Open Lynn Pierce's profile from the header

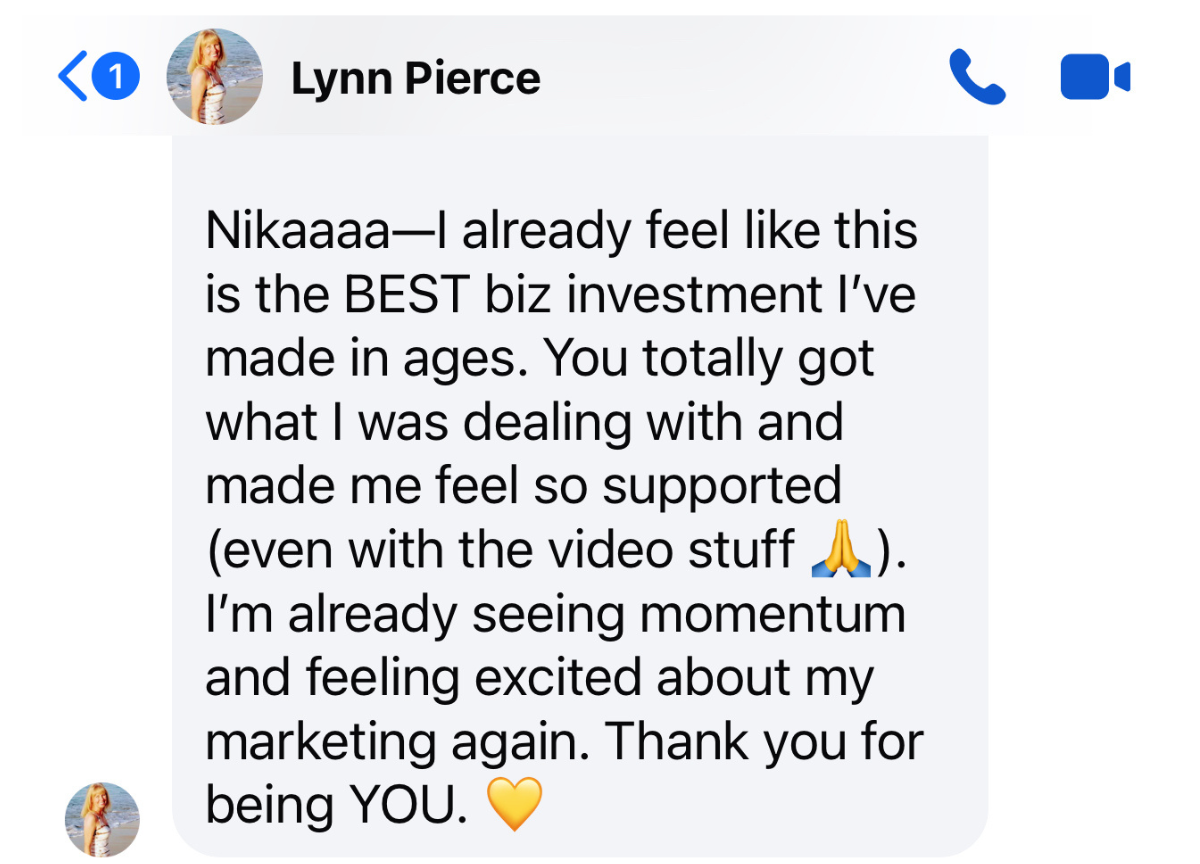415,78
